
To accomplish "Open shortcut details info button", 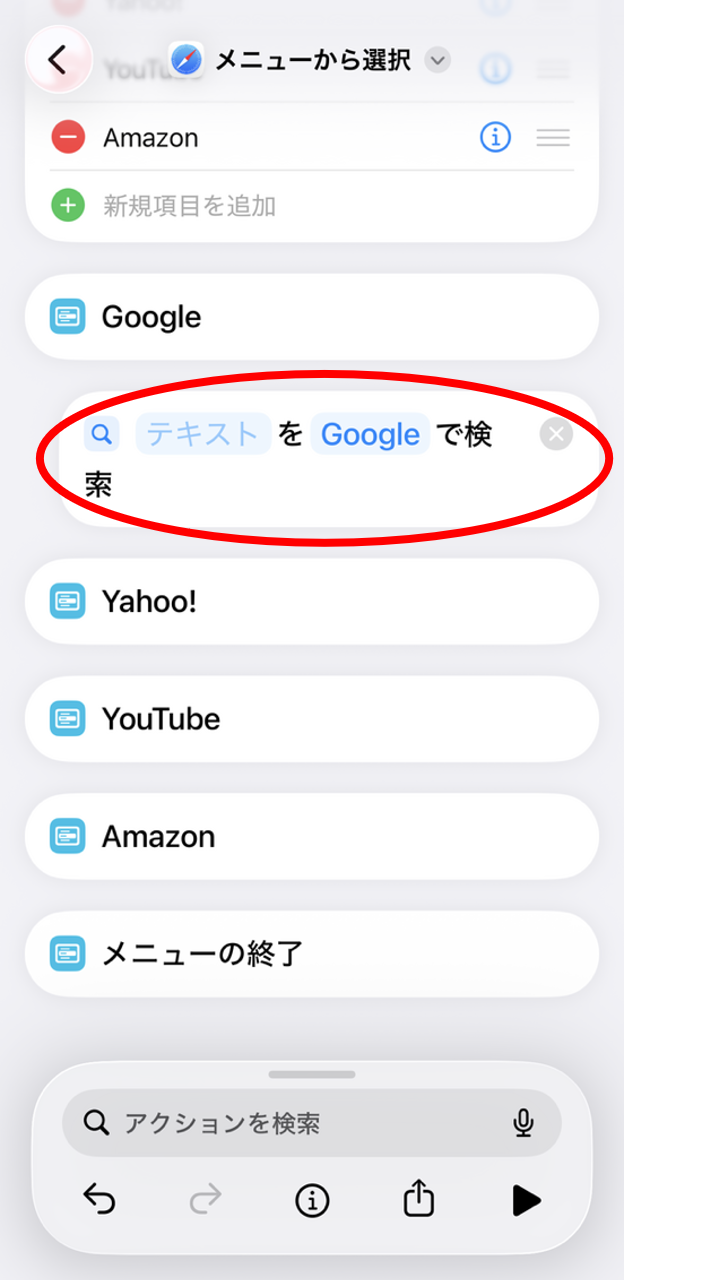I will pos(312,1199).
